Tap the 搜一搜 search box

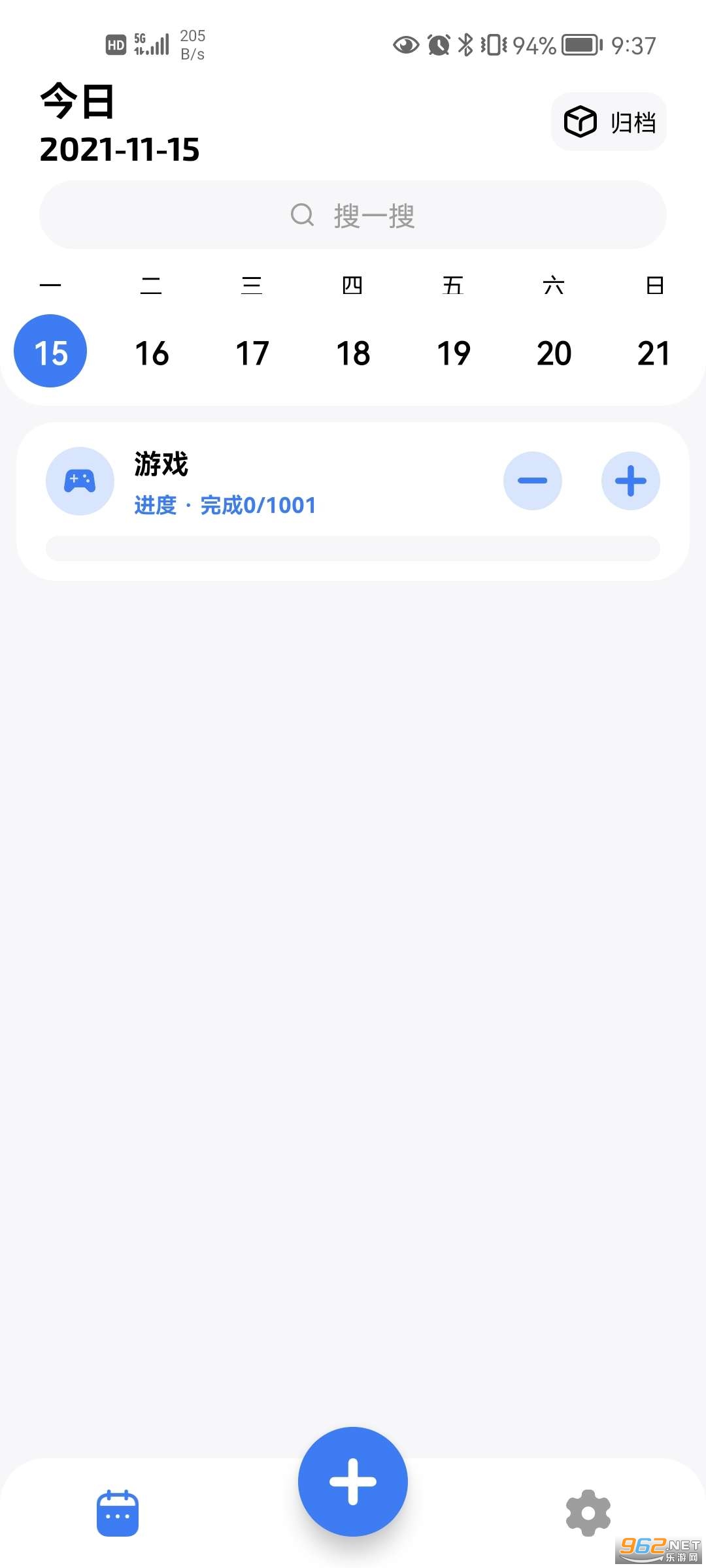(353, 215)
